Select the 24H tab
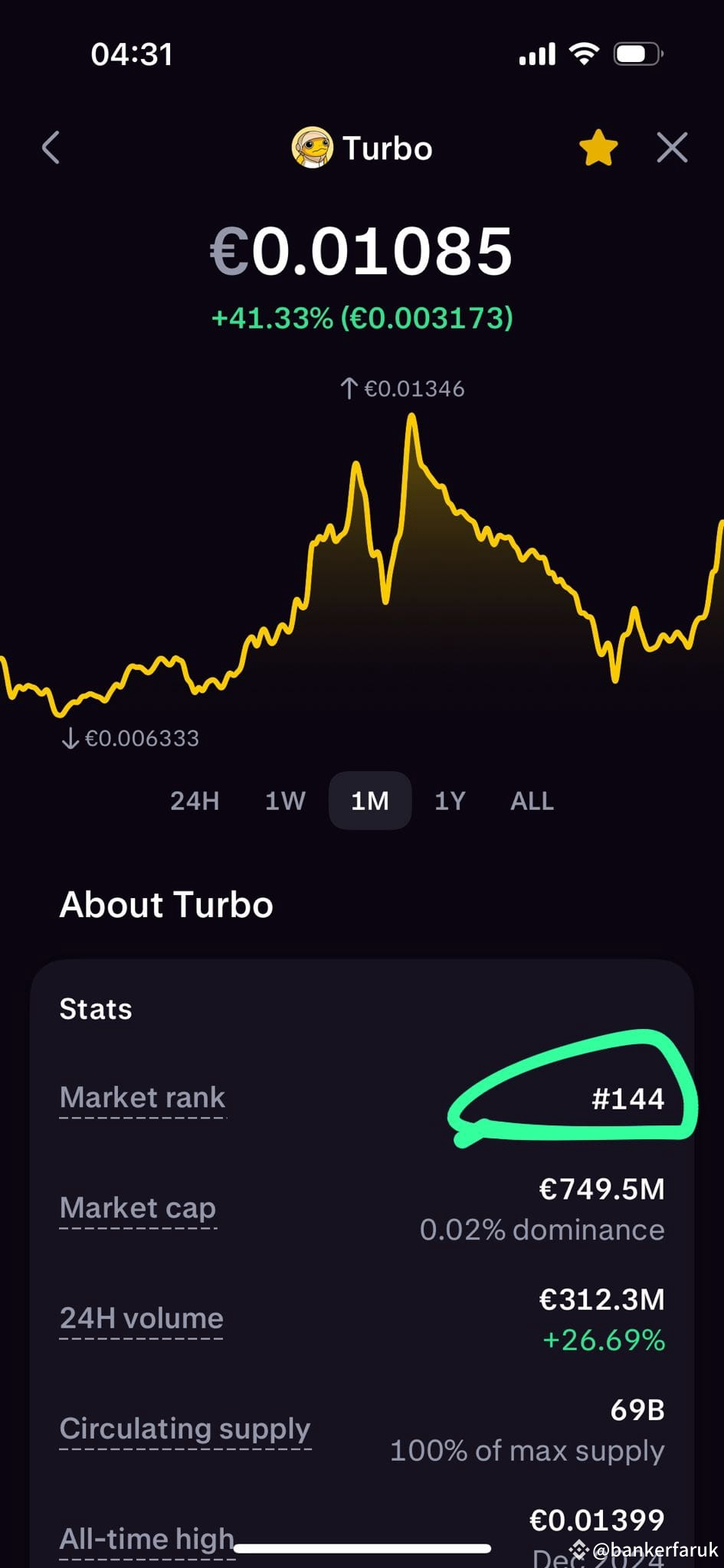Image resolution: width=724 pixels, height=1568 pixels. click(x=195, y=800)
